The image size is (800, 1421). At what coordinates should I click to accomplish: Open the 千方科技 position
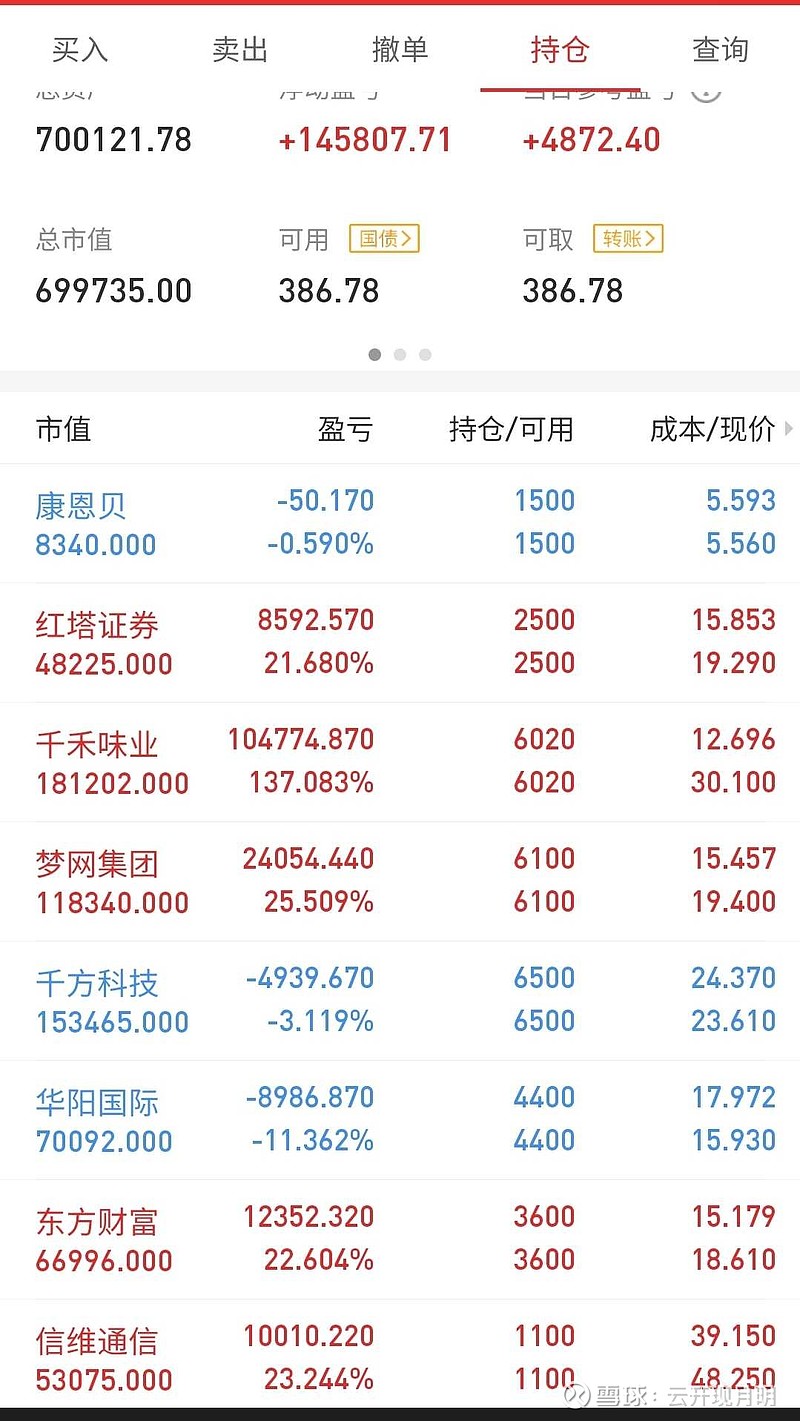click(400, 999)
